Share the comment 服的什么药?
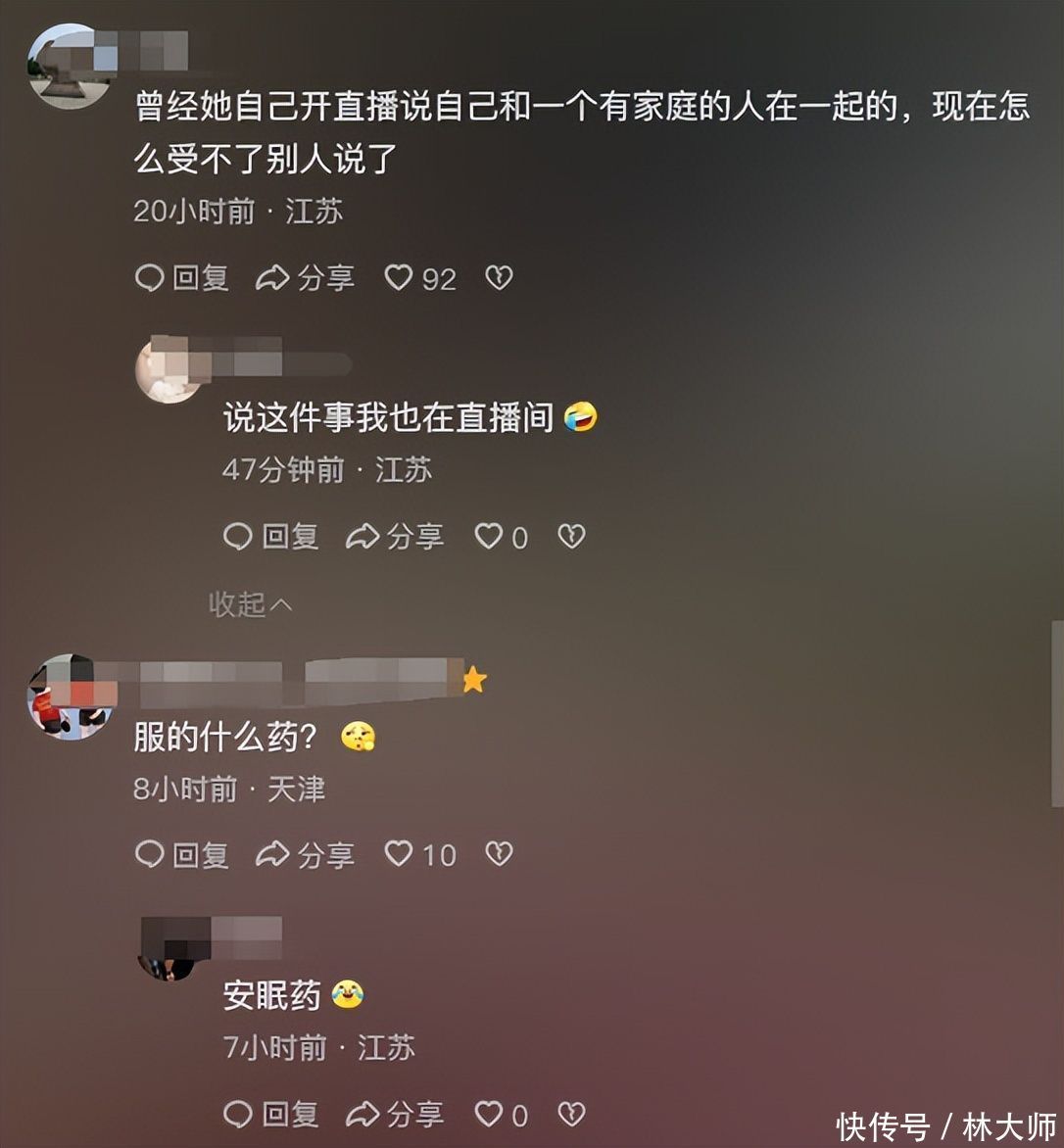 305,854
